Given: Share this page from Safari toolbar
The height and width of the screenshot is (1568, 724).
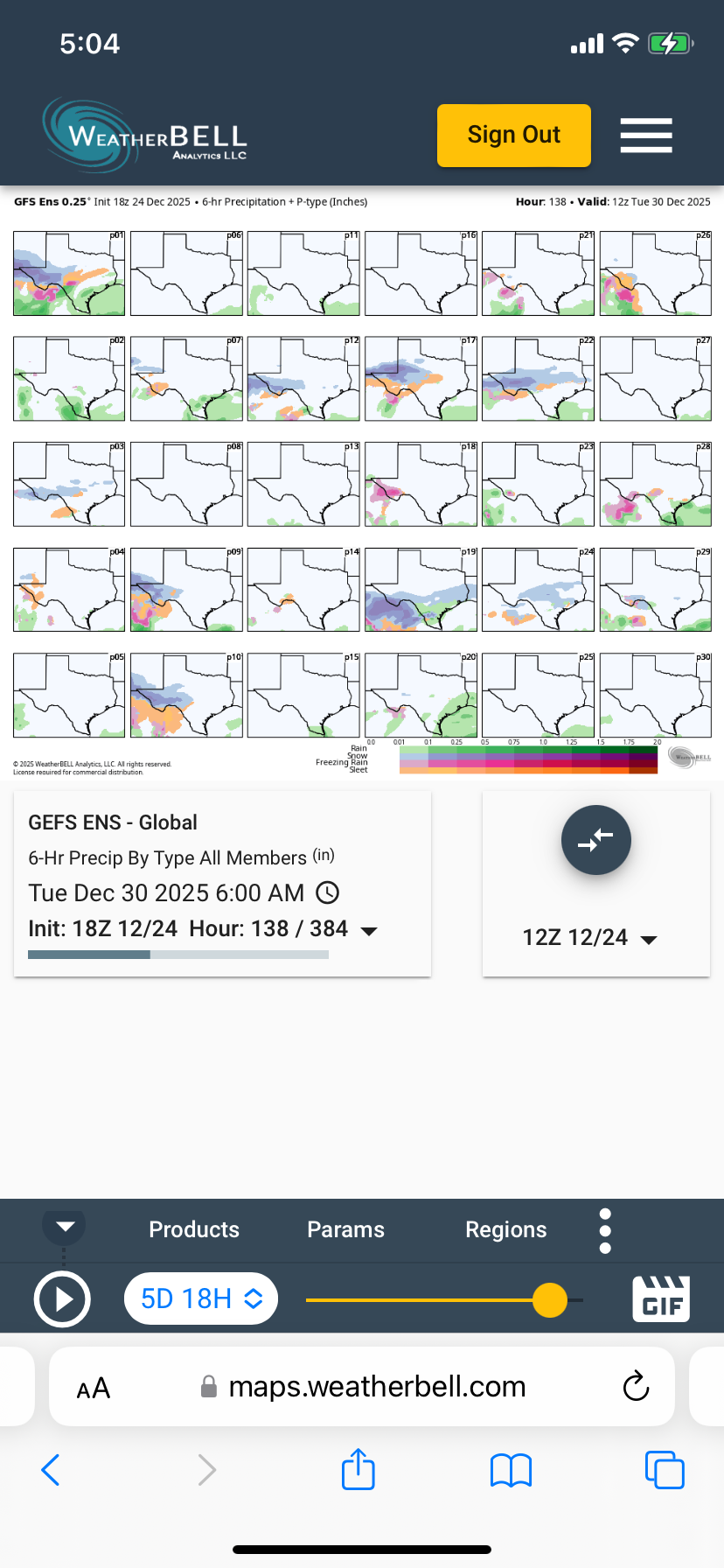Looking at the screenshot, I should [358, 1469].
